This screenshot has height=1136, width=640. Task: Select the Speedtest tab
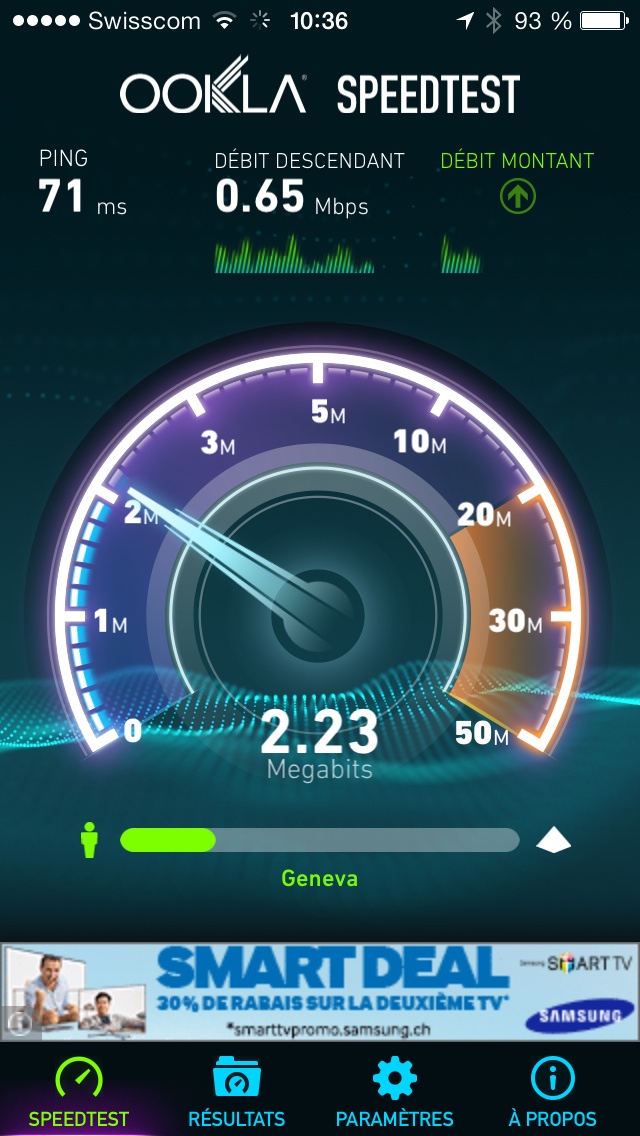pos(79,1092)
